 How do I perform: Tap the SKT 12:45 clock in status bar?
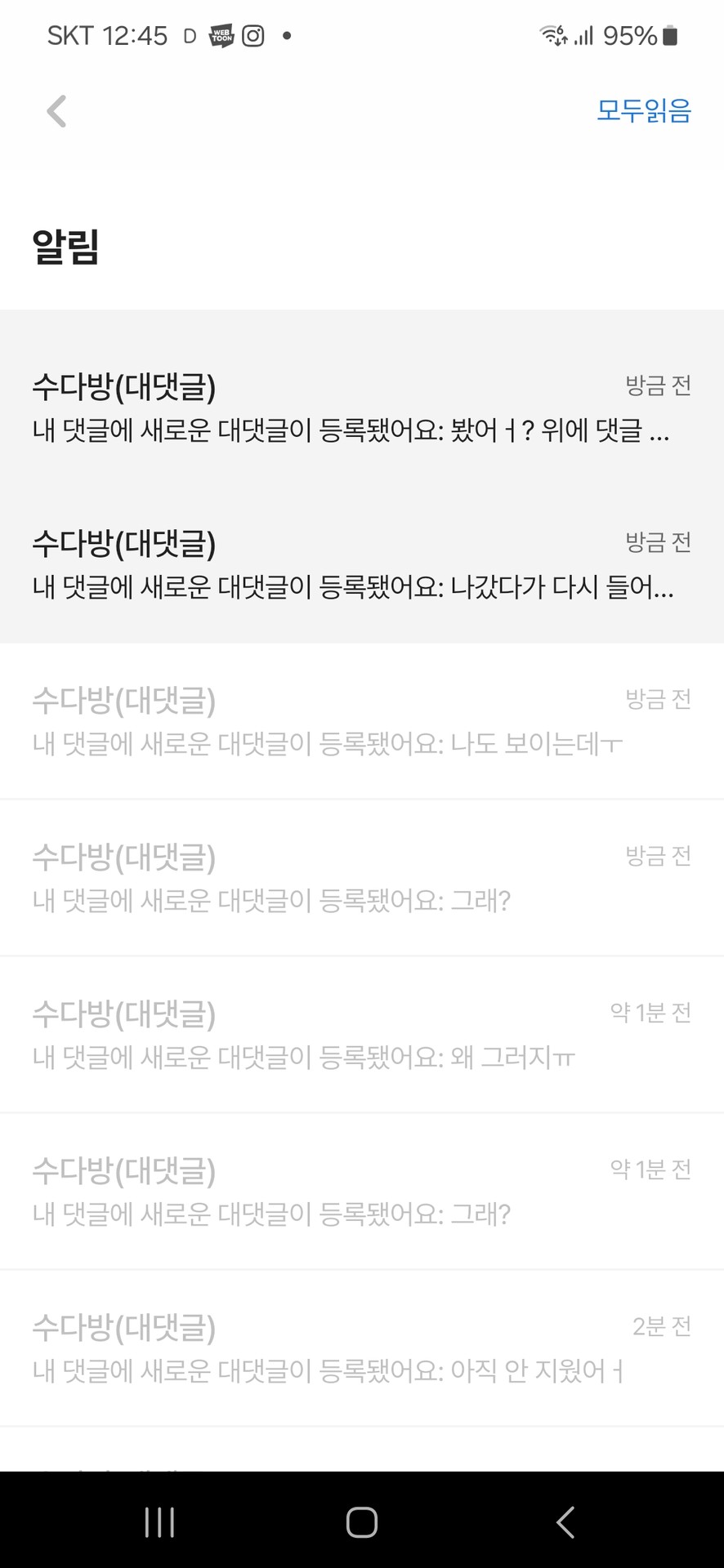(106, 35)
